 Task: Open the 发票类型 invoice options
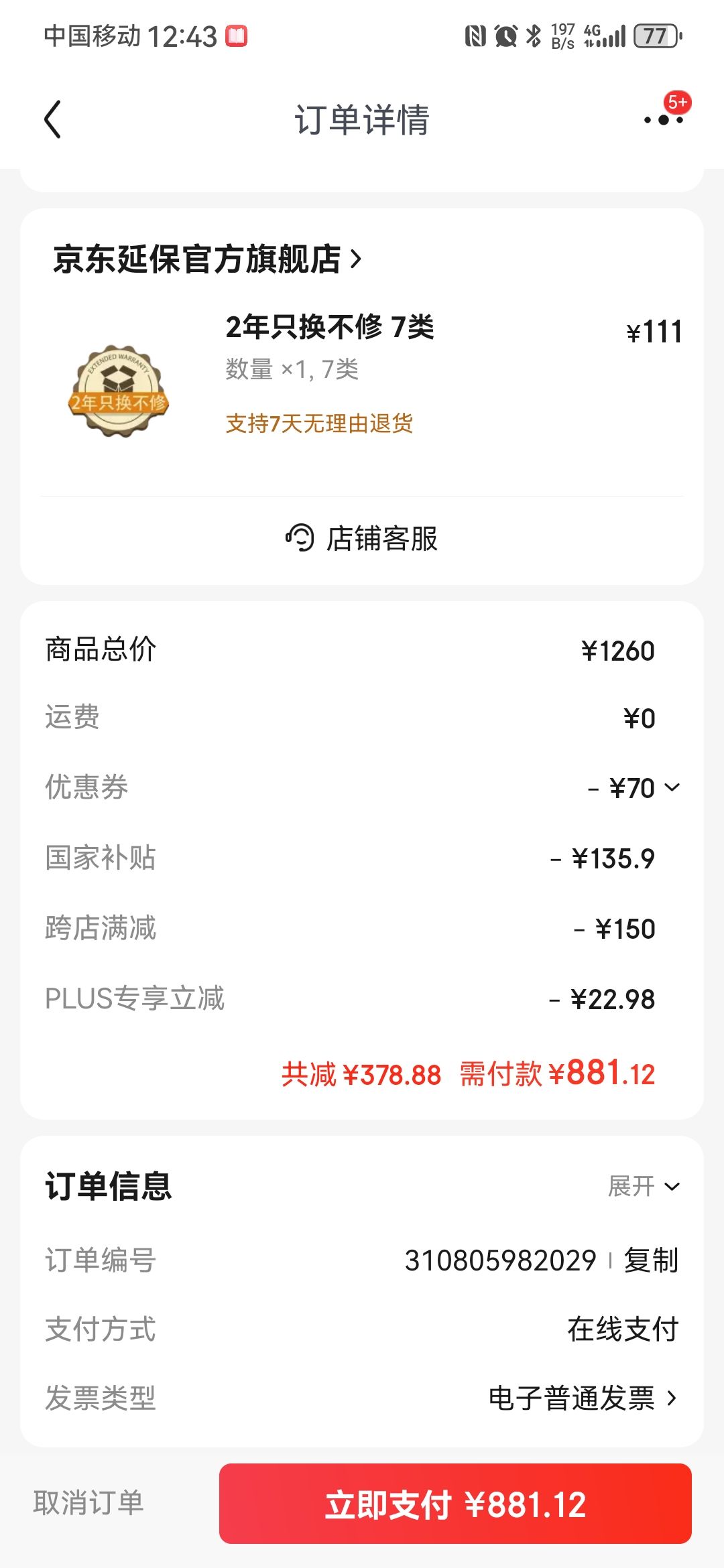[x=582, y=1398]
